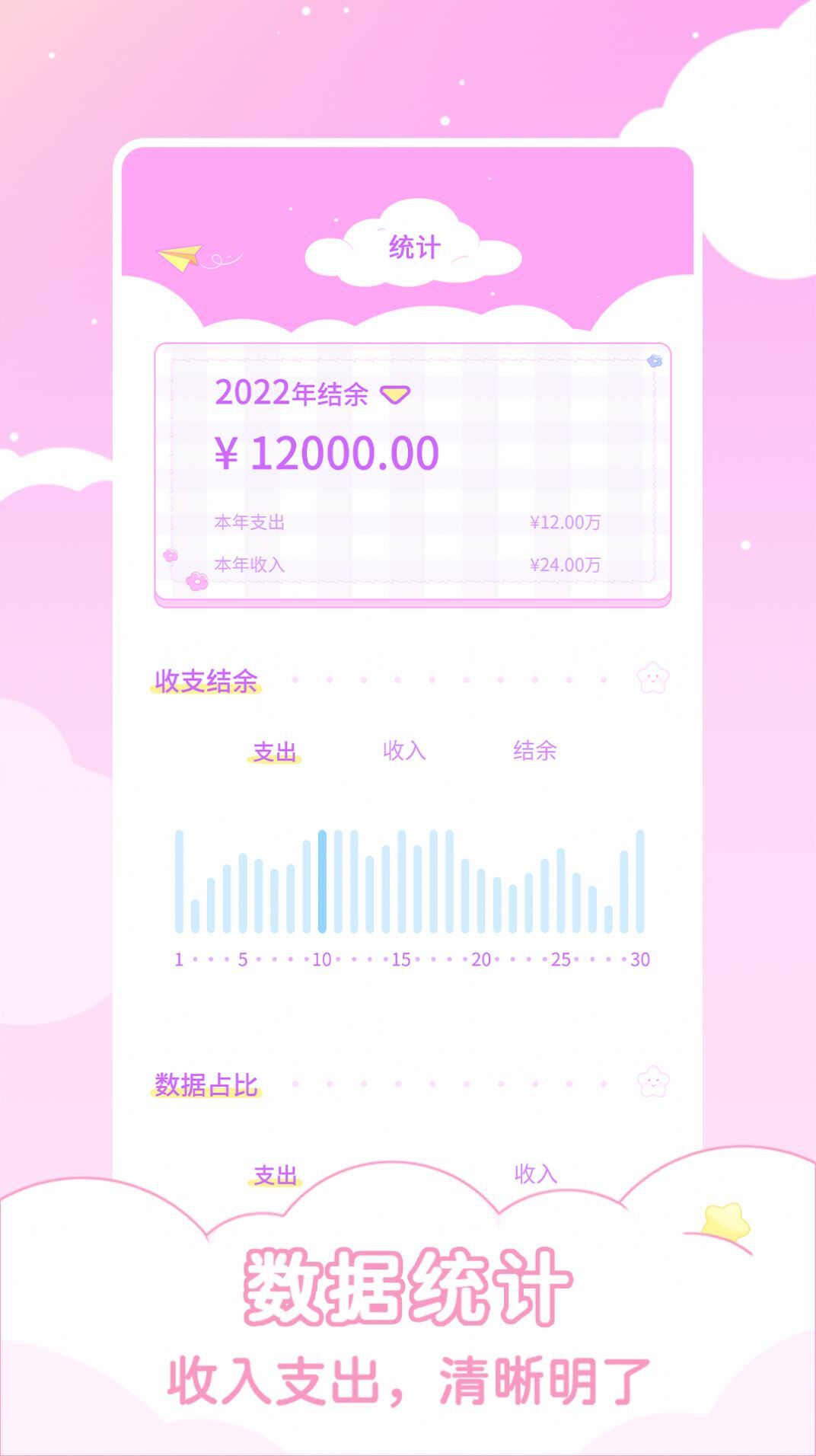Click the ¥12000.00 balance amount
This screenshot has width=816, height=1456.
point(327,452)
